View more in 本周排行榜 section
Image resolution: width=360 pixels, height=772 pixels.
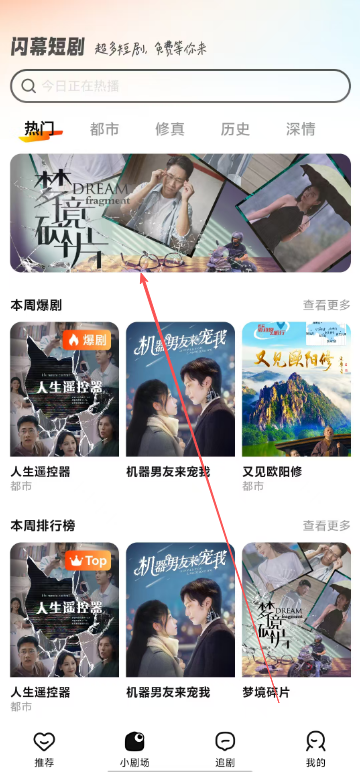click(327, 525)
